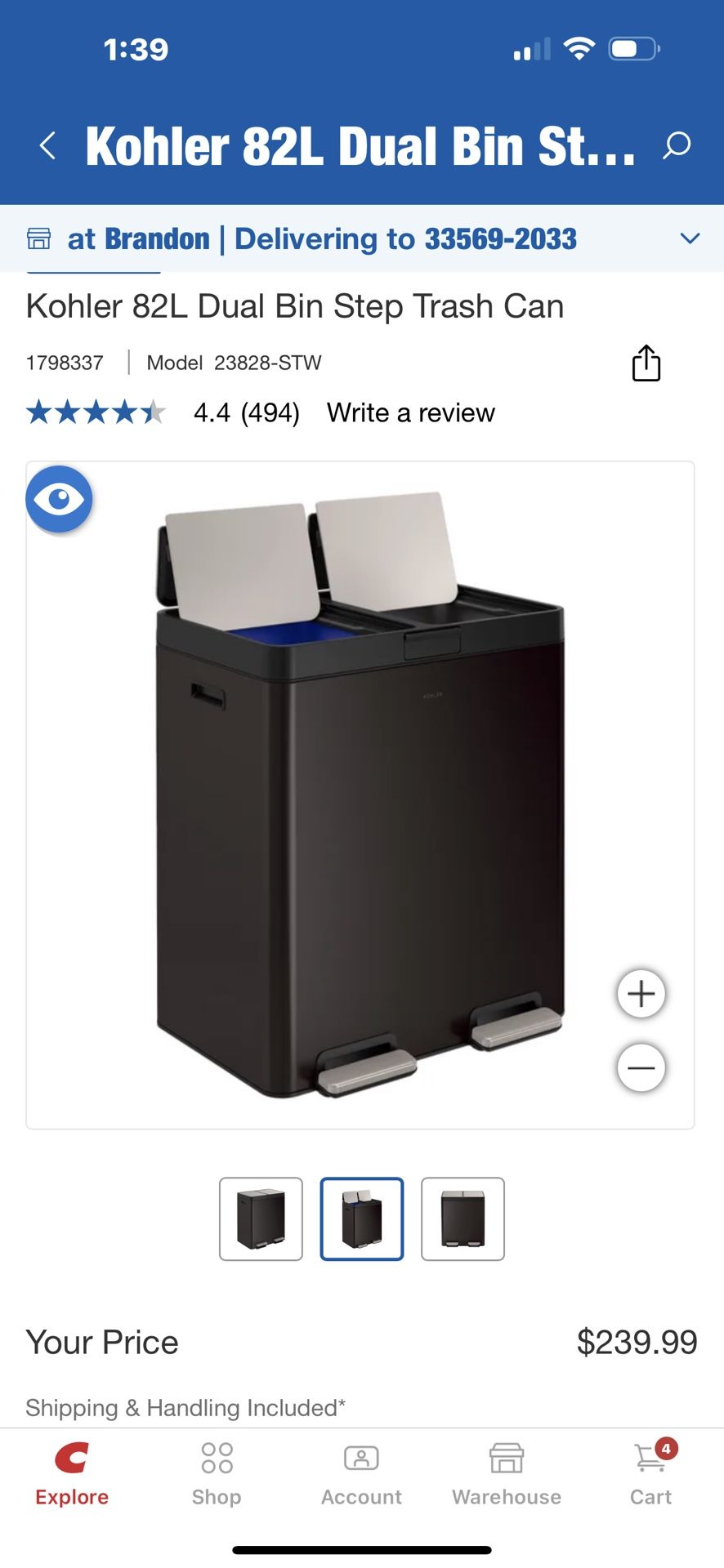Tap the delivery zip code 33569-2033
Image resolution: width=724 pixels, height=1568 pixels.
pyautogui.click(x=500, y=238)
